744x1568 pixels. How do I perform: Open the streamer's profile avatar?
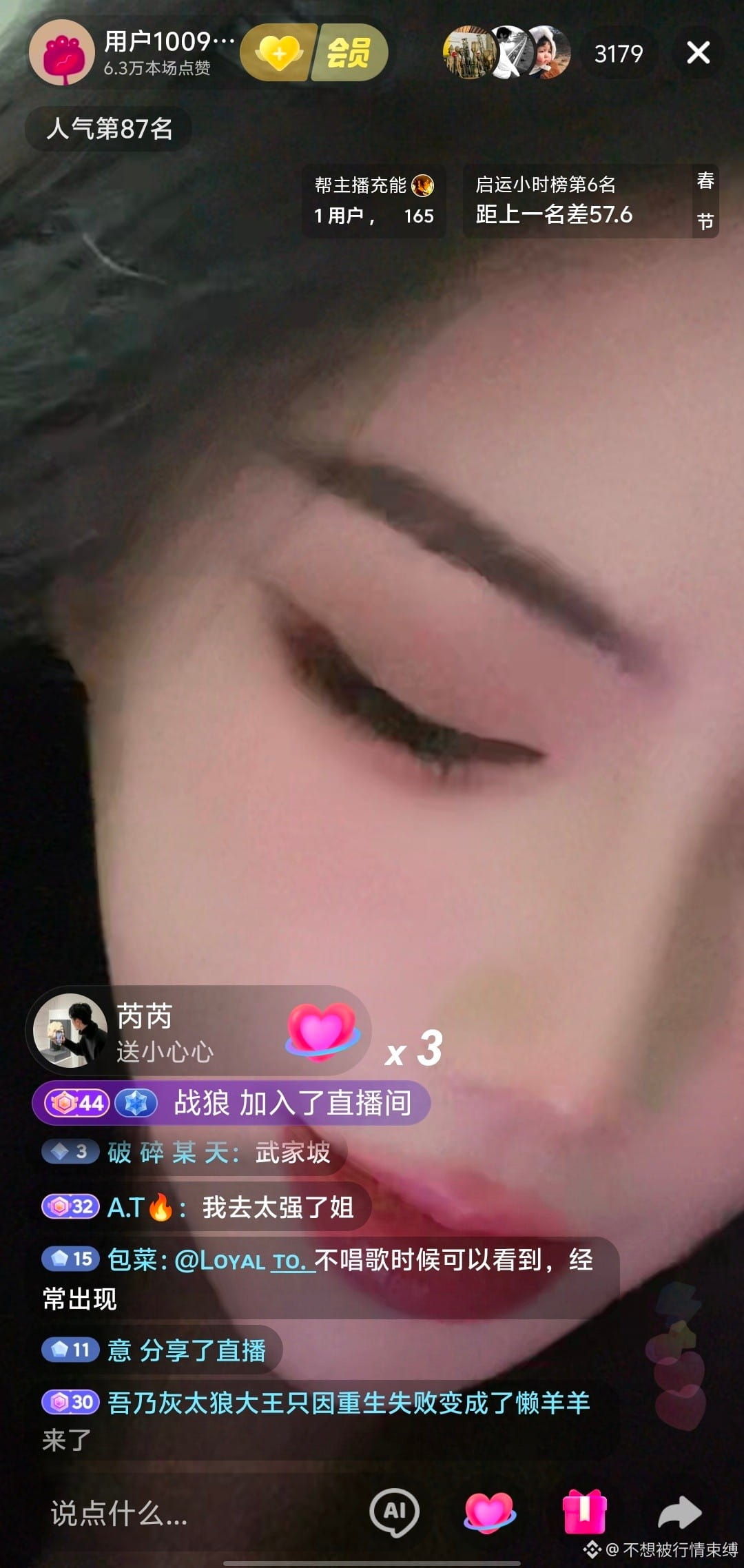[x=61, y=53]
